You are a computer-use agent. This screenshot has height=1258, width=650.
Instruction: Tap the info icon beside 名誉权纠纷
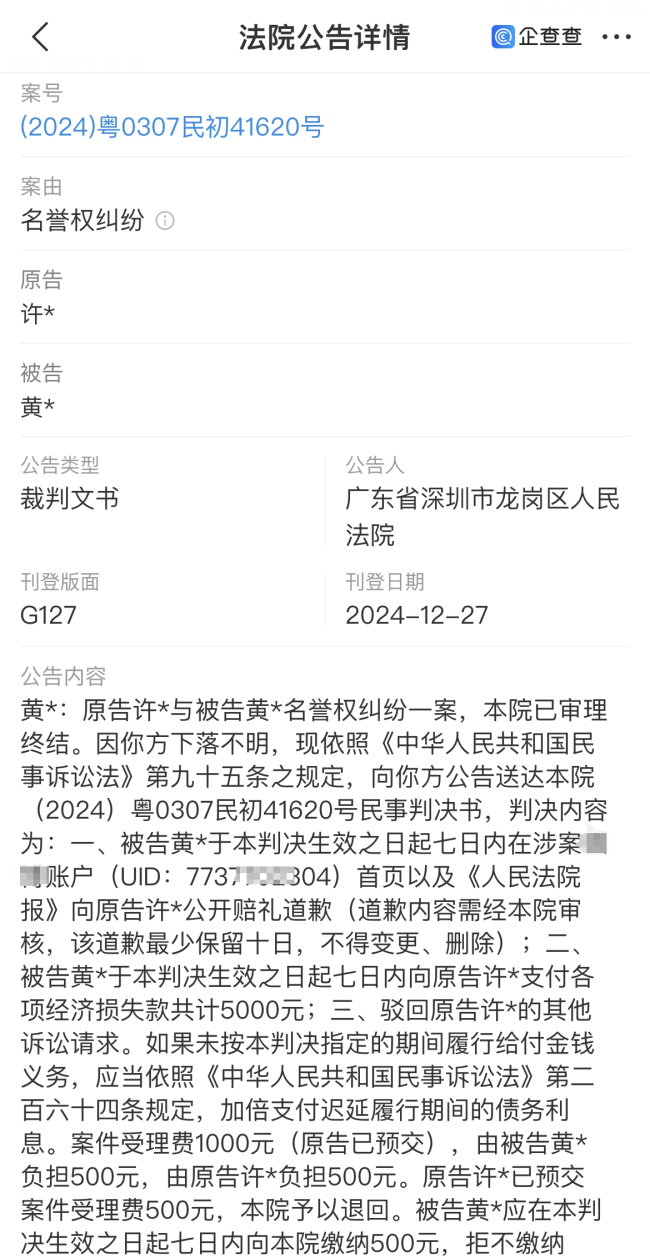165,221
